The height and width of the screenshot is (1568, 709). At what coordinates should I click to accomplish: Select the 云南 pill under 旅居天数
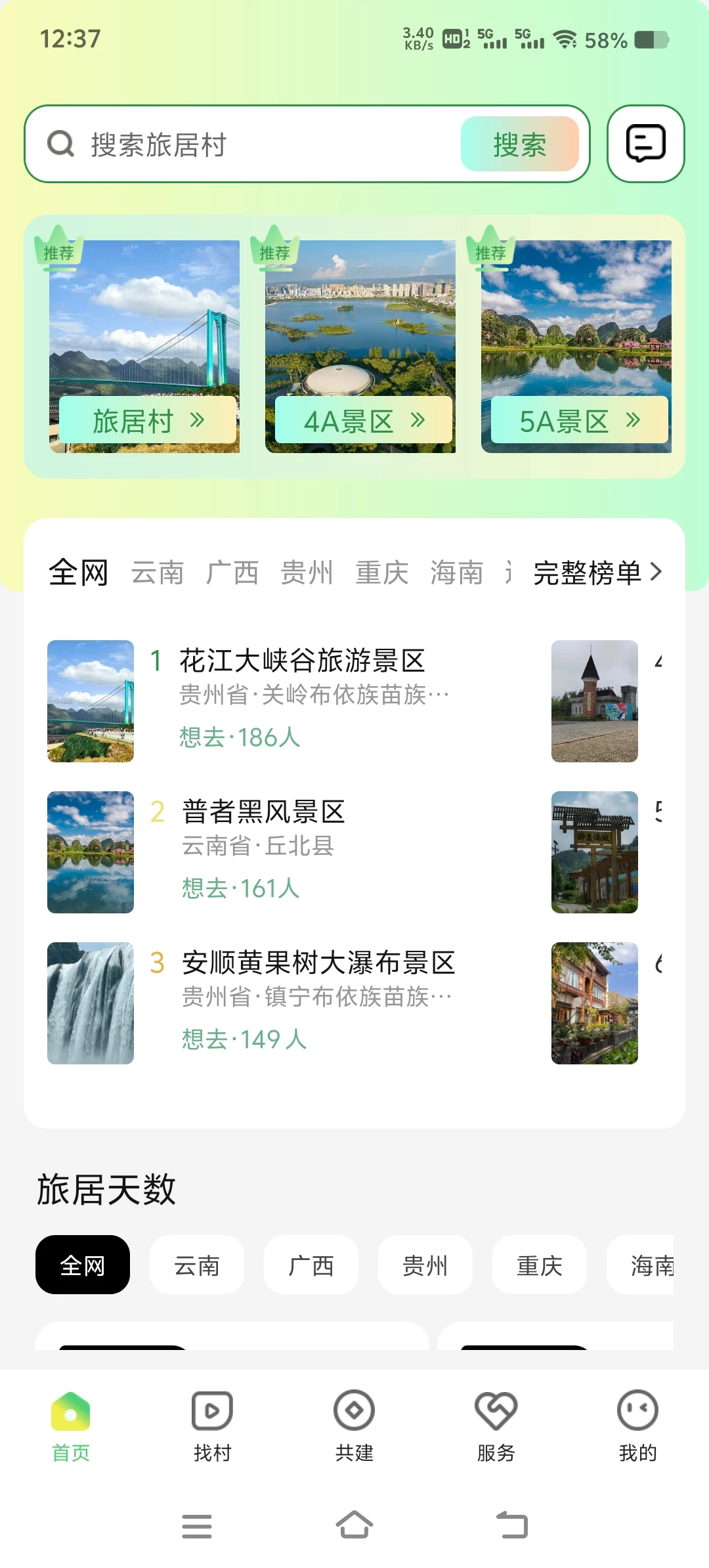(197, 1265)
